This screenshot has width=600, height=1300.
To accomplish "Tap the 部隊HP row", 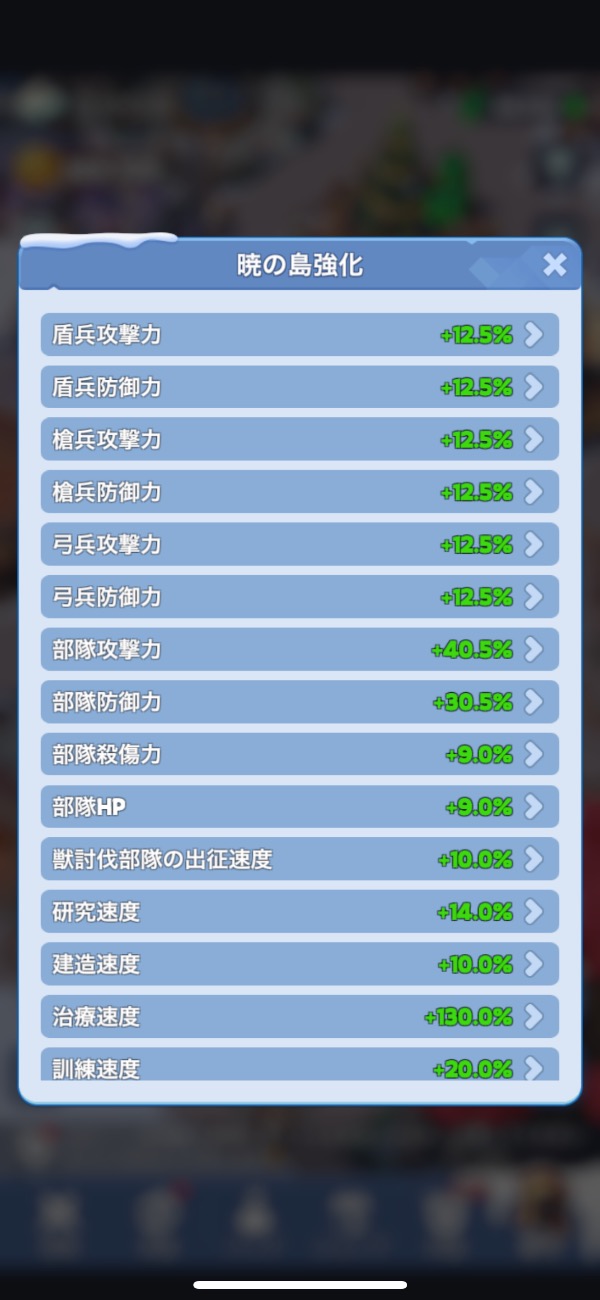I will pyautogui.click(x=299, y=806).
